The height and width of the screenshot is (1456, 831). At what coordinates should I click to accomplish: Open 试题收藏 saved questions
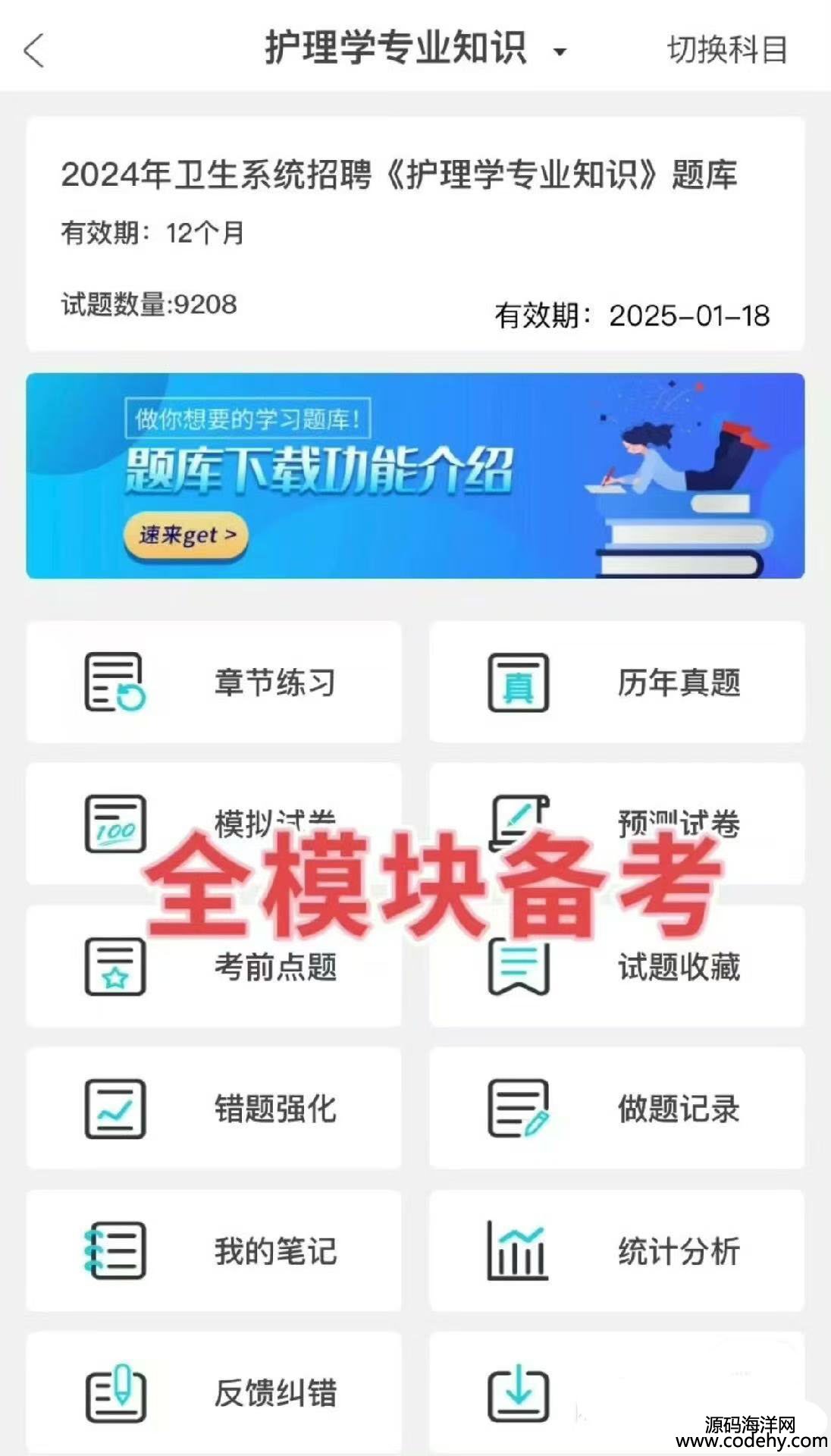coord(616,967)
